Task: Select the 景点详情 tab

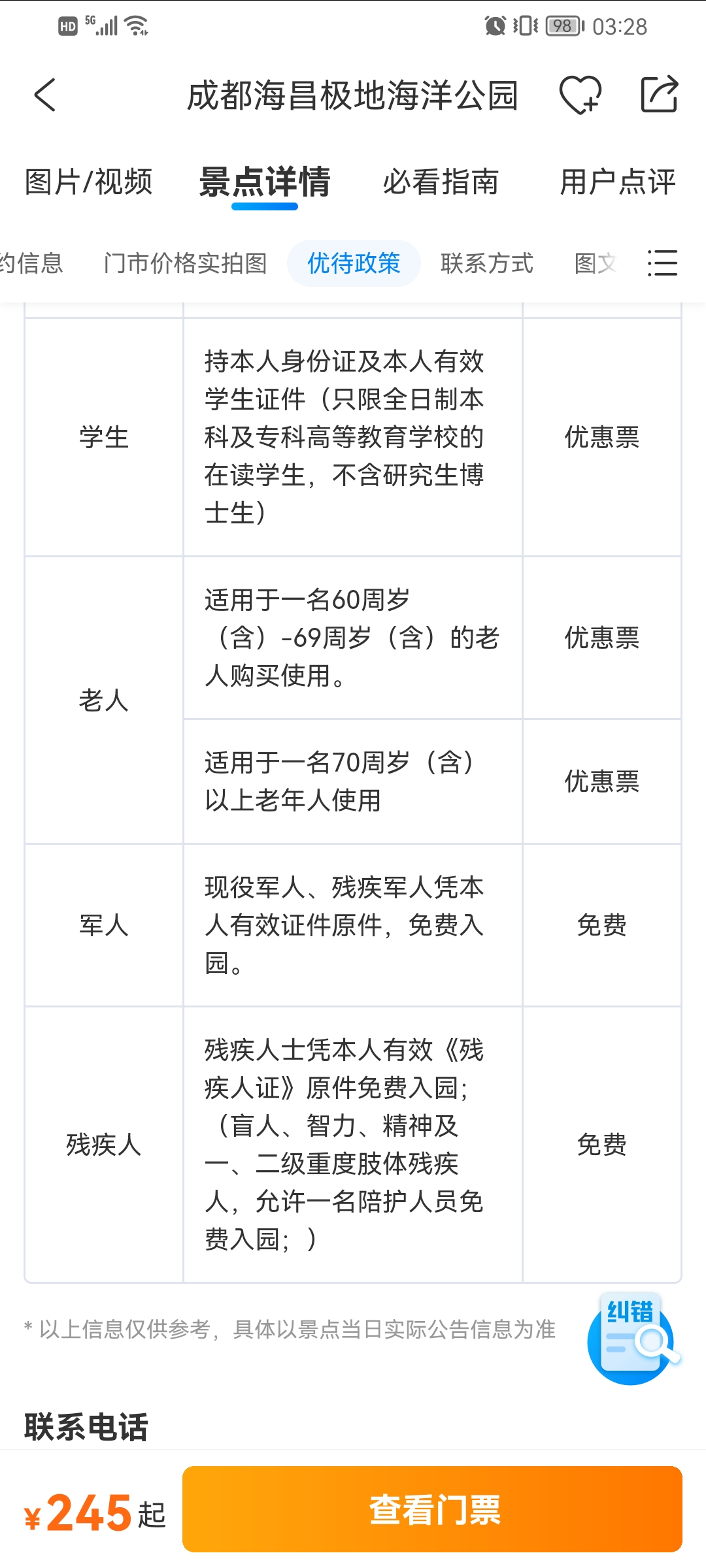Action: click(x=265, y=182)
